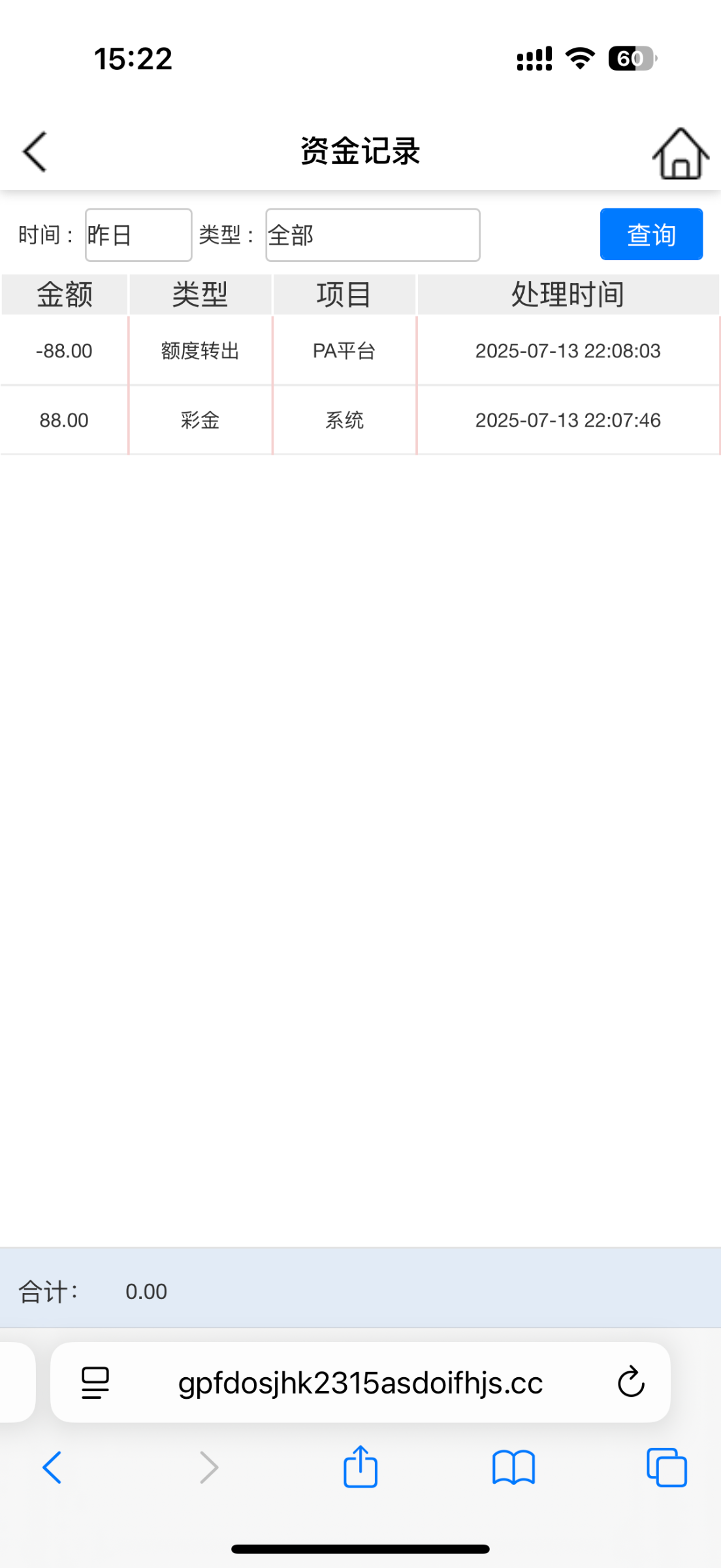Show all open Safari tabs
The height and width of the screenshot is (1568, 721).
666,1467
